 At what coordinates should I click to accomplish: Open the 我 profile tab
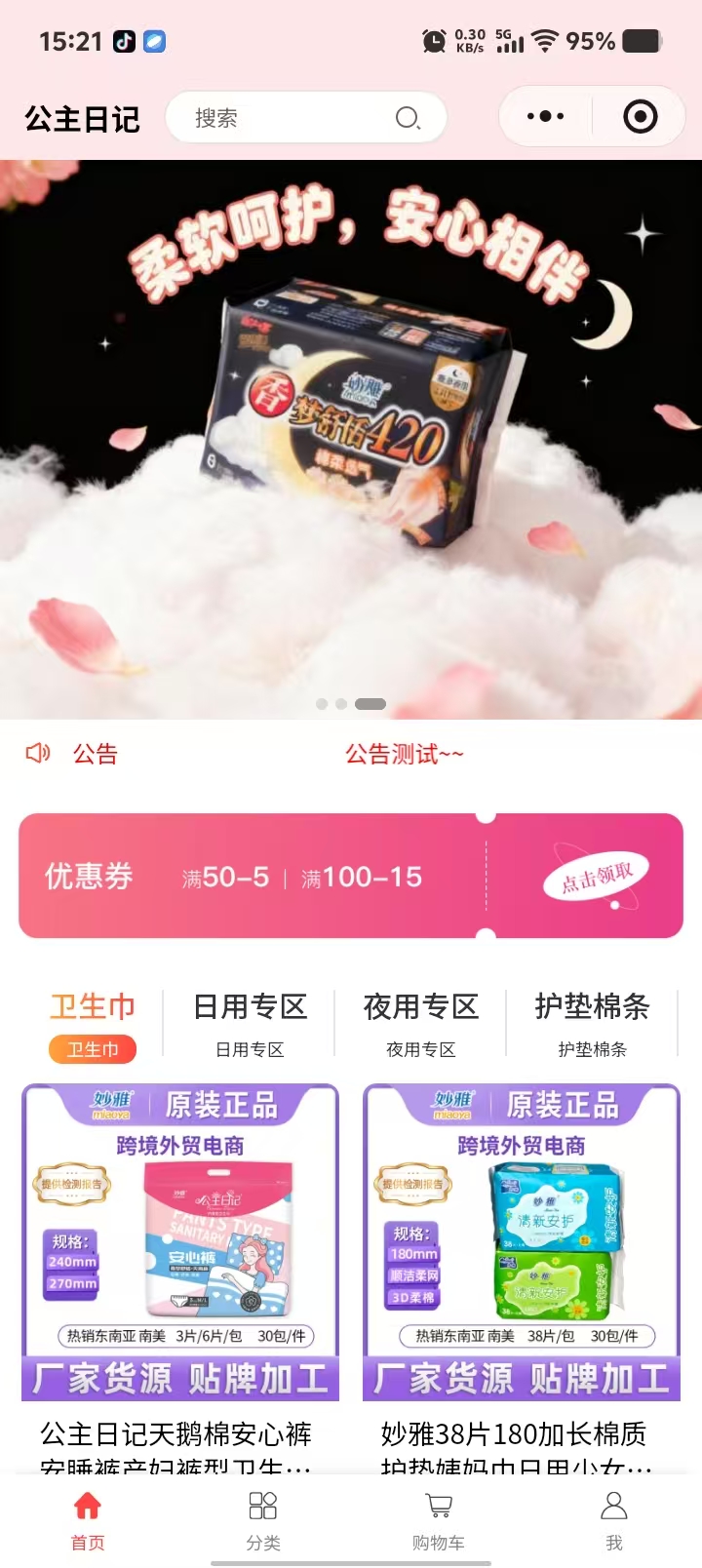point(613,1519)
